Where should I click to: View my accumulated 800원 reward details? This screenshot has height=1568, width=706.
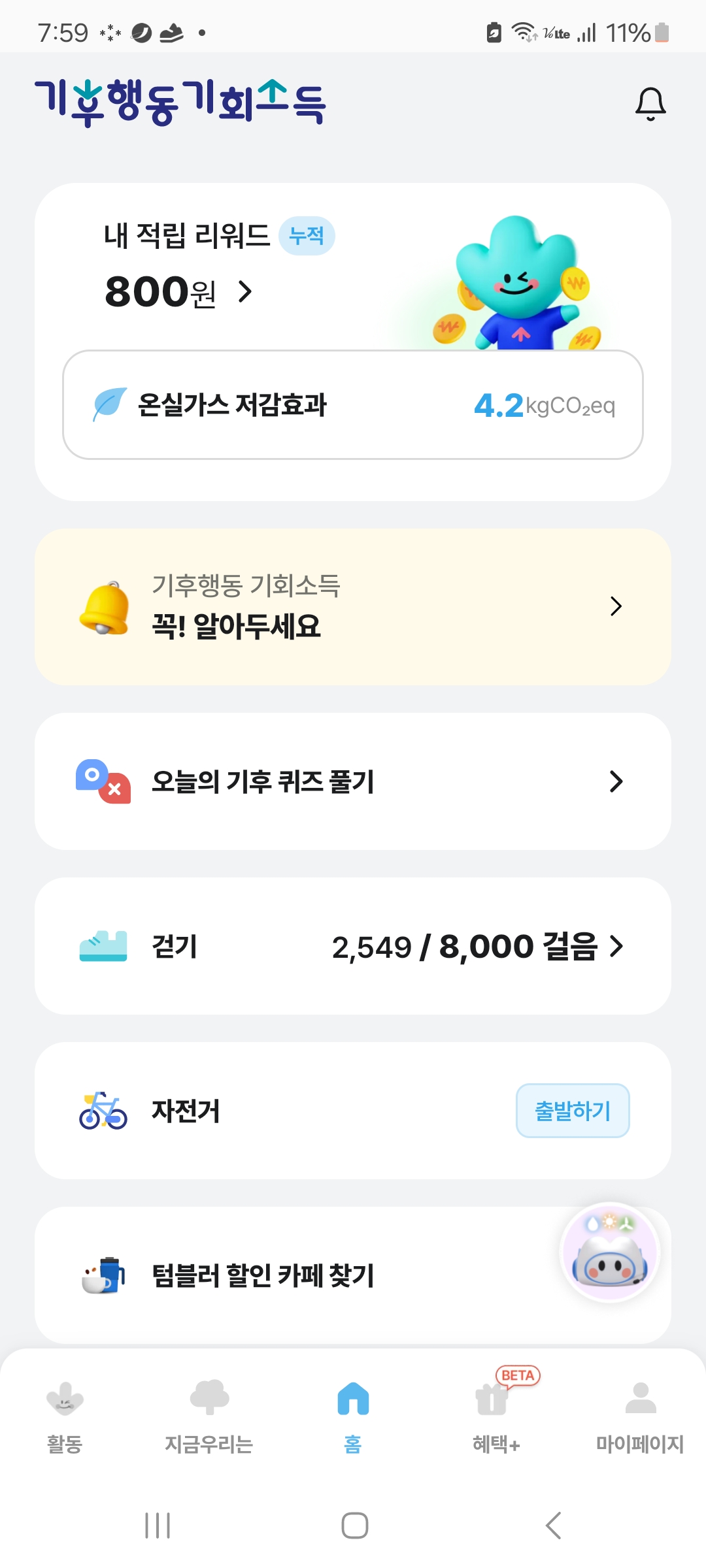(178, 291)
